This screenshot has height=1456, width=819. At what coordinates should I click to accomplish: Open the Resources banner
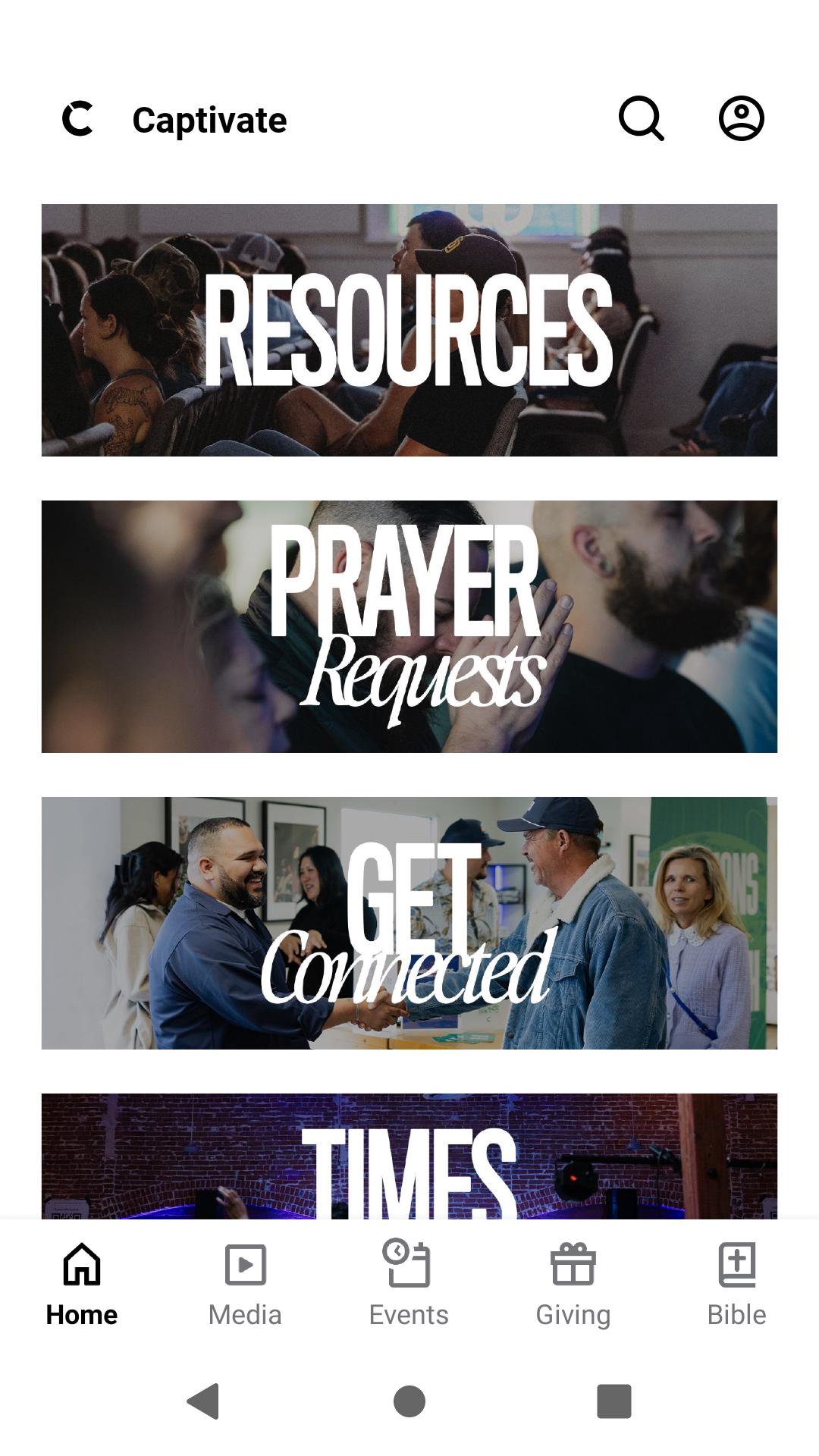409,330
